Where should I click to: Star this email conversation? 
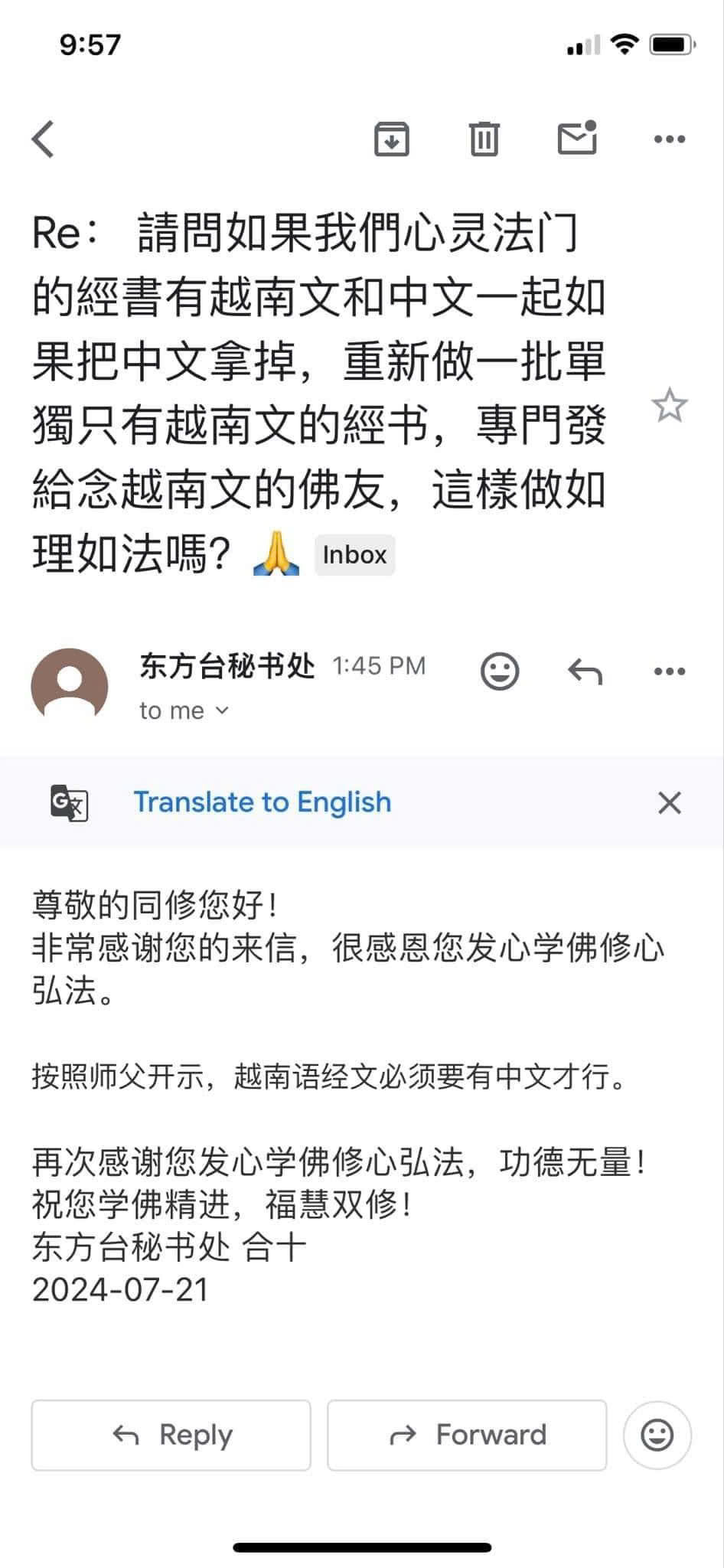(670, 406)
